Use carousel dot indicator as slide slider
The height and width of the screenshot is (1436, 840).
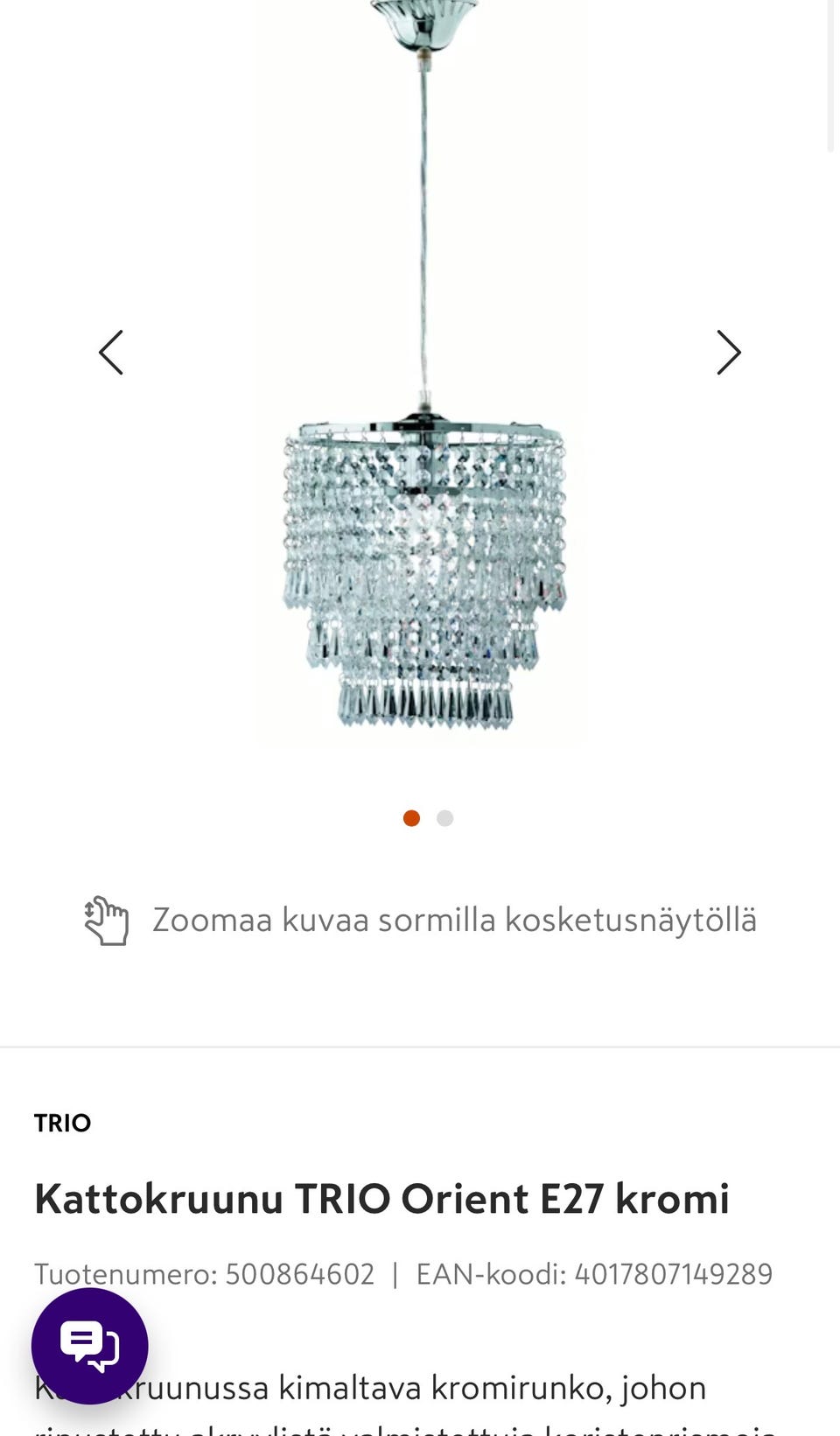(x=428, y=817)
